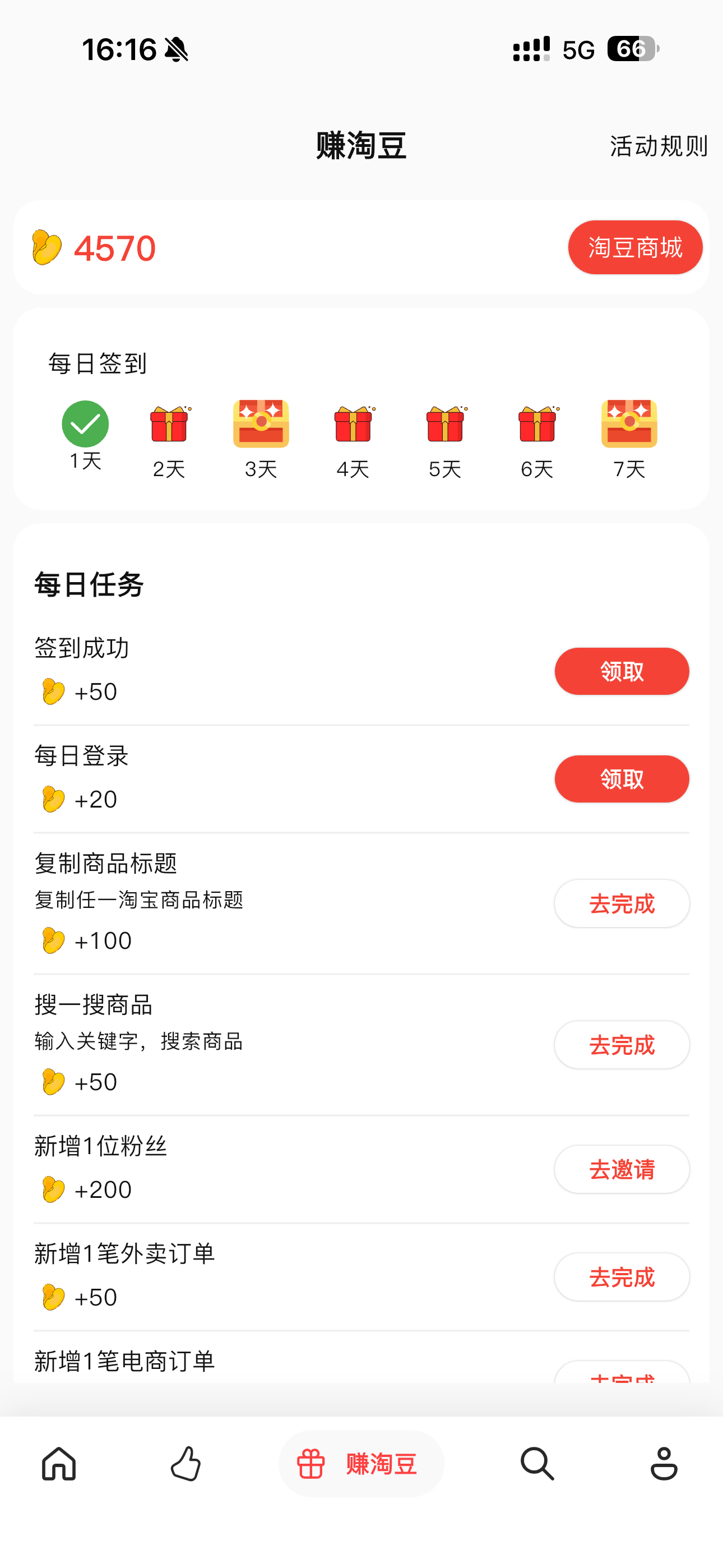
Task: Tap 去邀请 for 新增1位粉丝
Action: (x=622, y=1169)
